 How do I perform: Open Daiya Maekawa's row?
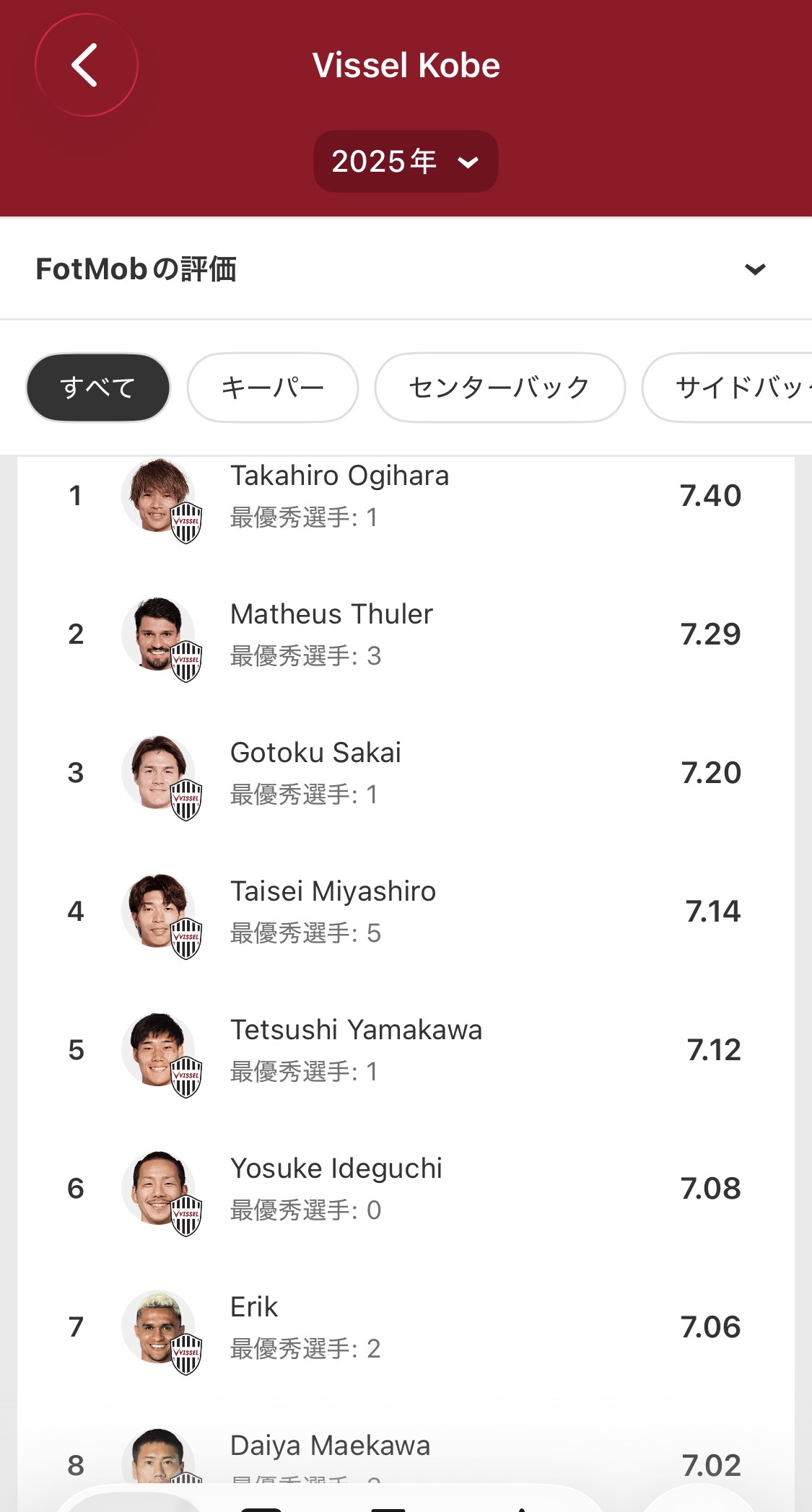click(330, 1452)
